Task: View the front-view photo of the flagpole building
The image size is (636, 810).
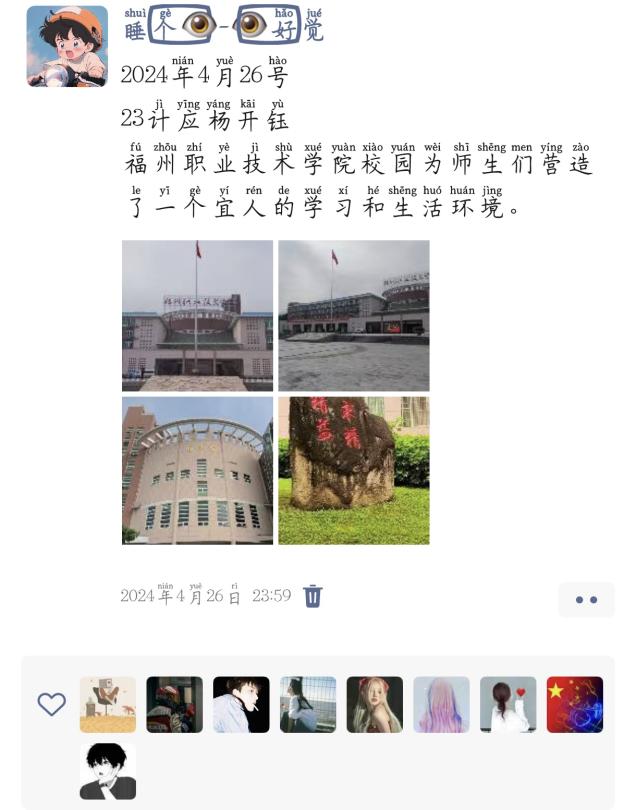Action: [197, 315]
